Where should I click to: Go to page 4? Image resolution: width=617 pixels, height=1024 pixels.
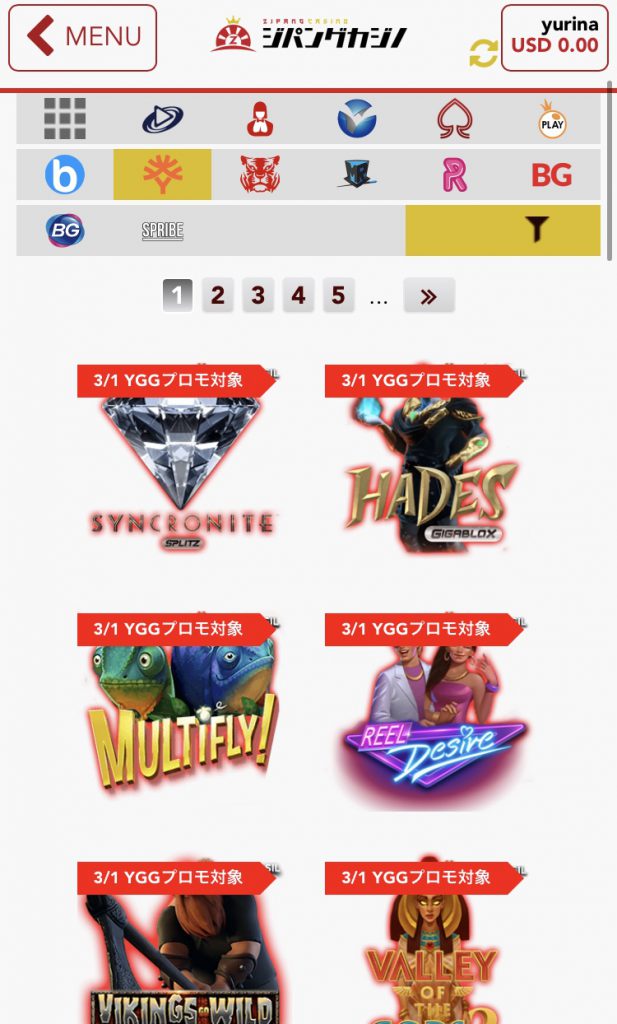[298, 295]
